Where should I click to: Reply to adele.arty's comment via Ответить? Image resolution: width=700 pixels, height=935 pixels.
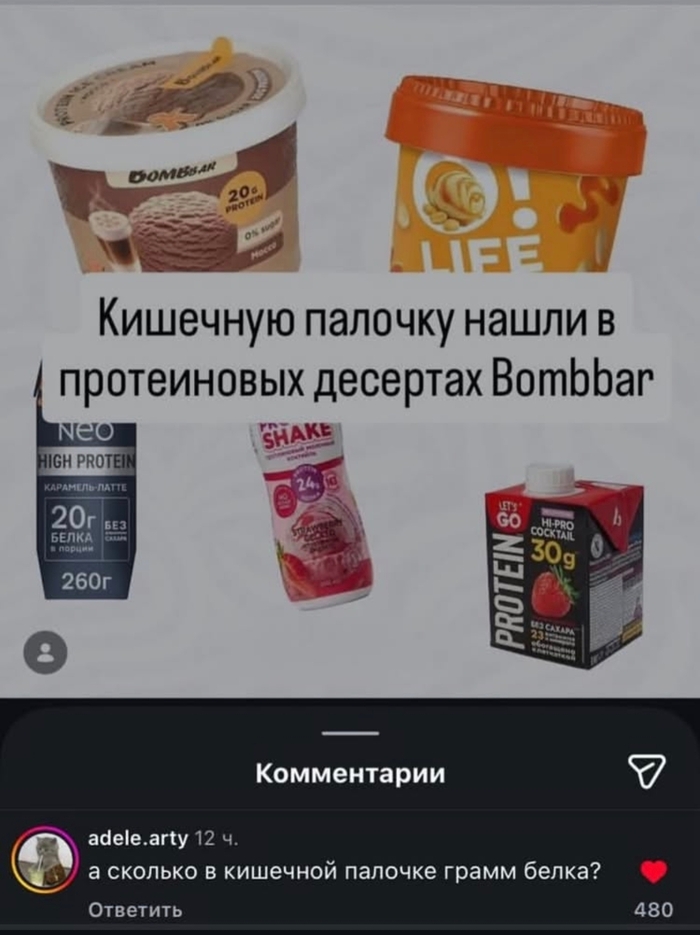click(x=135, y=910)
